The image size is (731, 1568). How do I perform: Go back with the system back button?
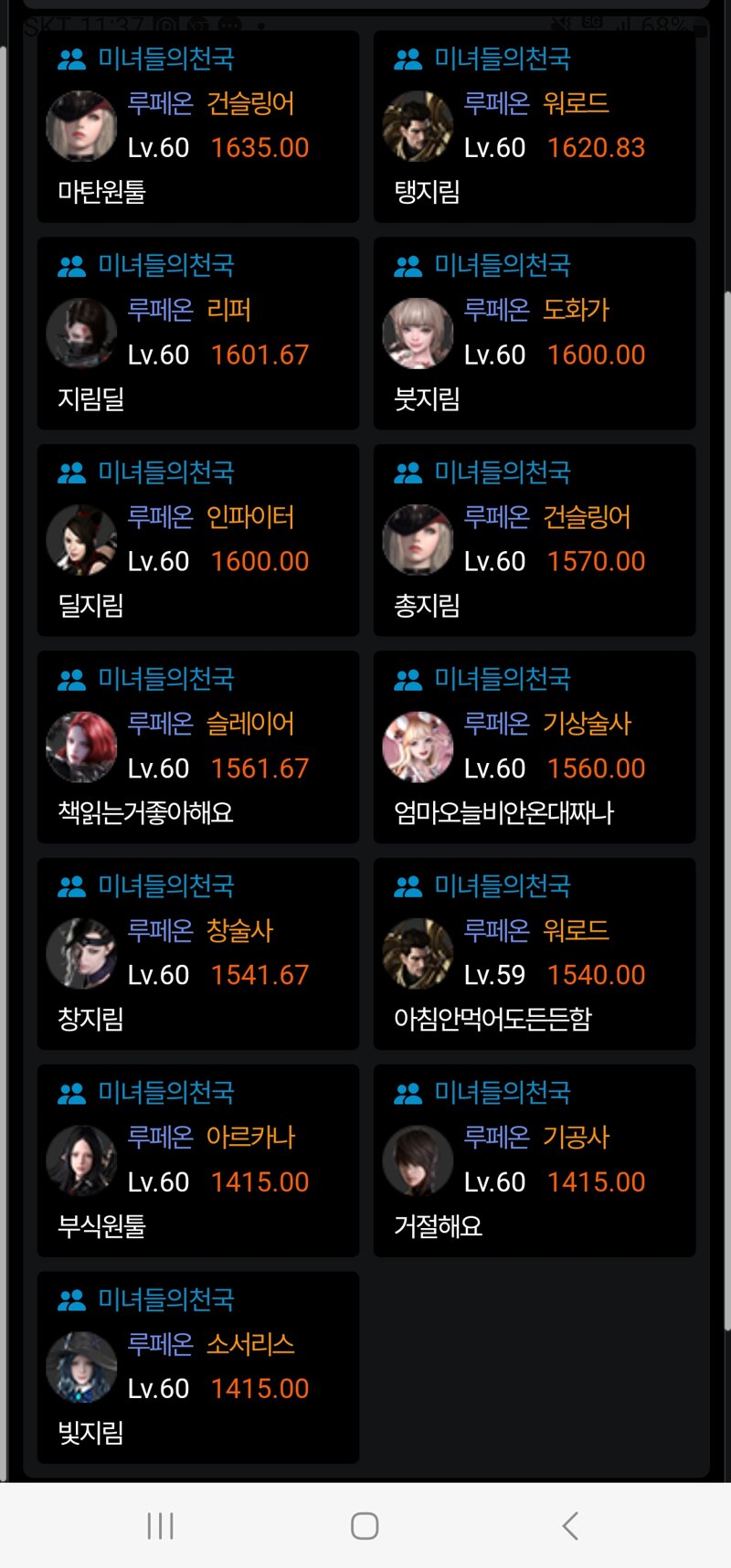[x=570, y=1525]
